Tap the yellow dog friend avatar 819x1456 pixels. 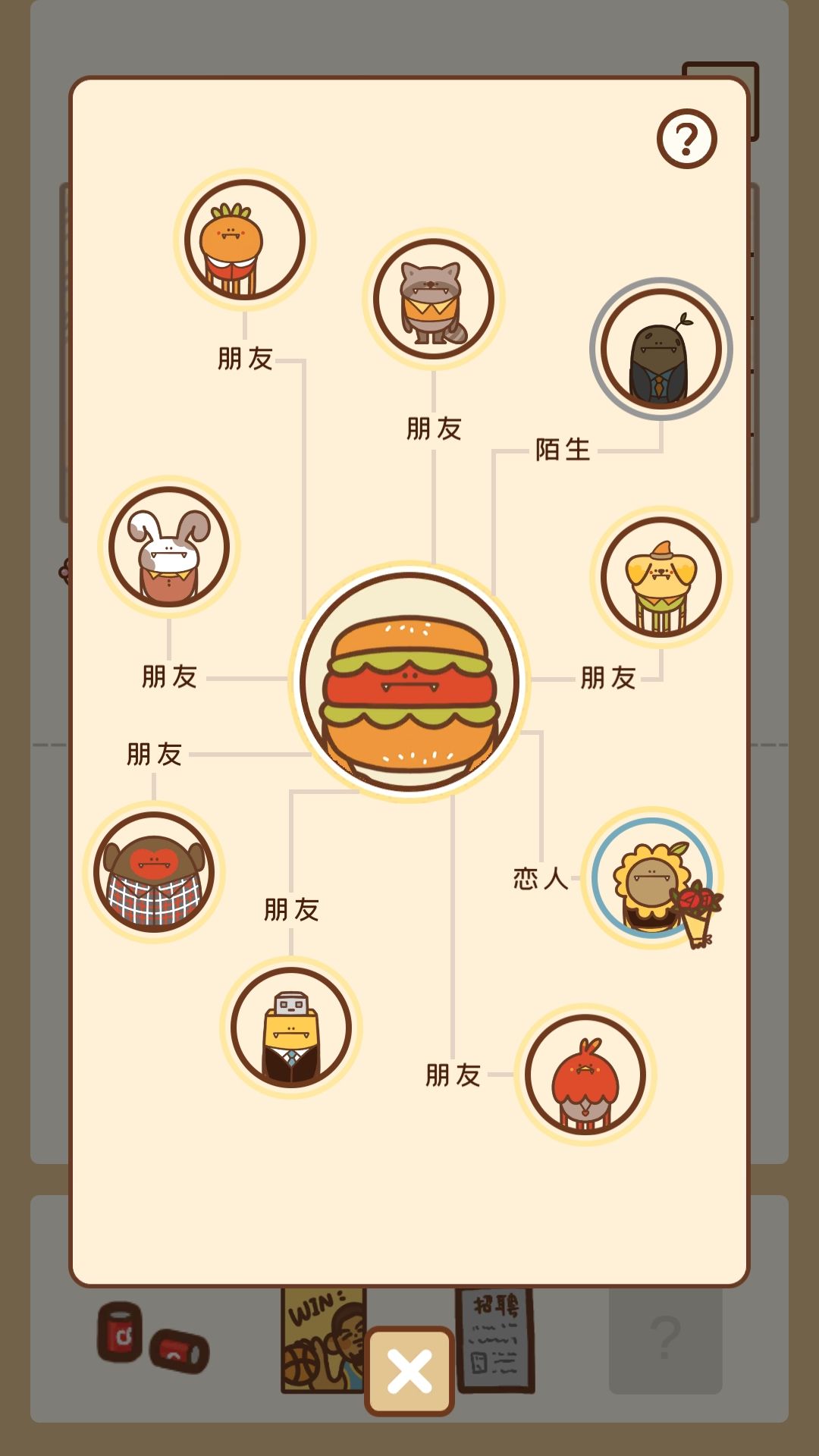[x=661, y=577]
